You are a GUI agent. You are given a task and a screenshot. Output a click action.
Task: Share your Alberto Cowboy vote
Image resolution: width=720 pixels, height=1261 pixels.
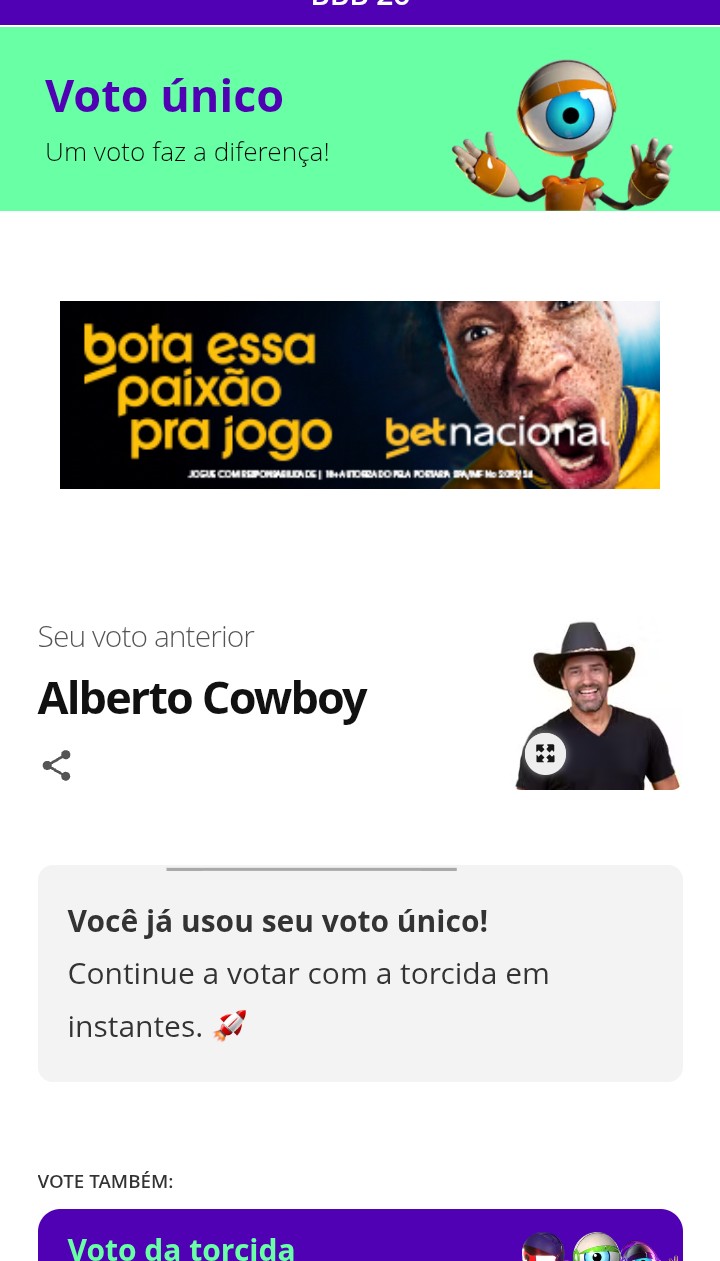pos(57,766)
